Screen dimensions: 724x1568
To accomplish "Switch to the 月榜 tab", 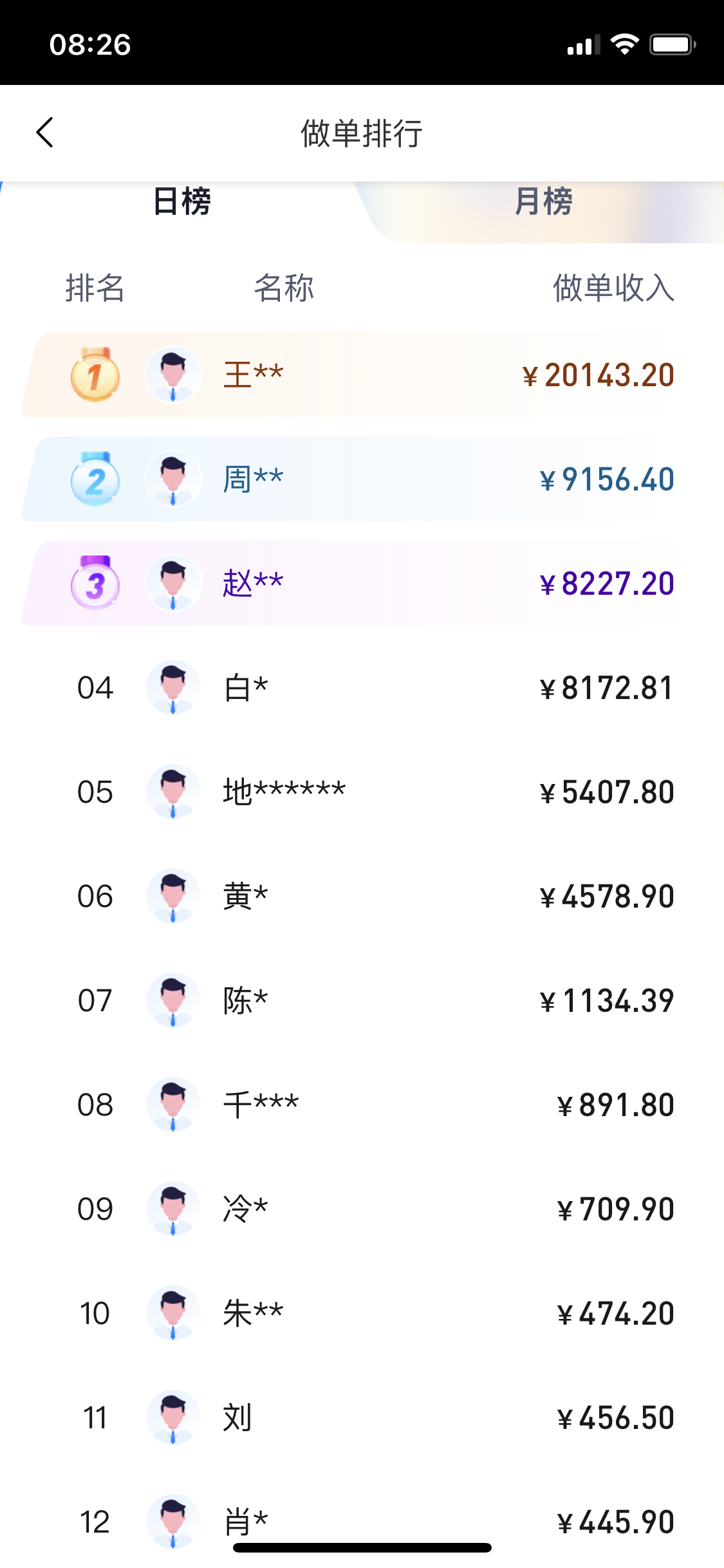I will pyautogui.click(x=543, y=201).
